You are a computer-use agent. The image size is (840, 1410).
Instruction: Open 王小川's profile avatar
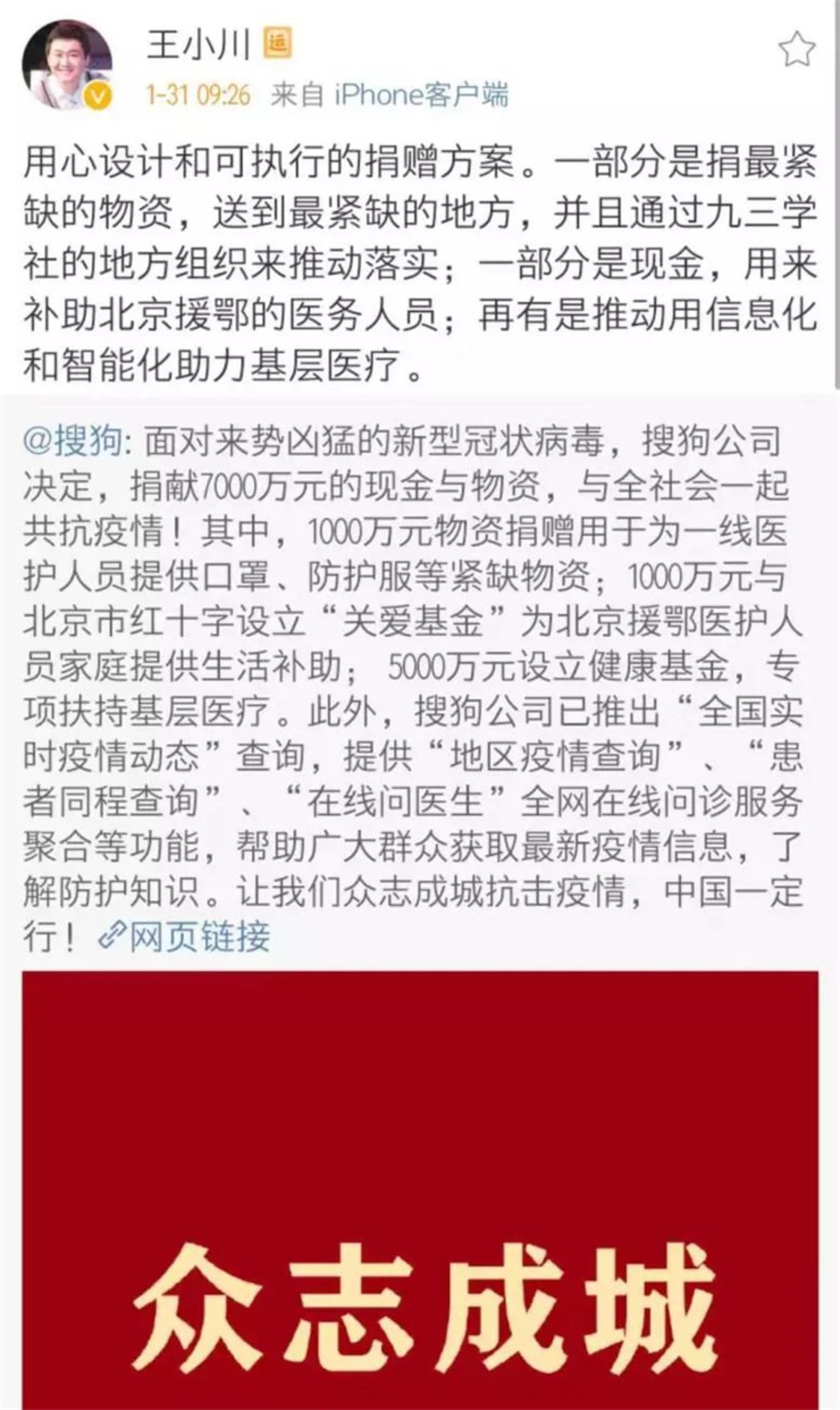(67, 63)
